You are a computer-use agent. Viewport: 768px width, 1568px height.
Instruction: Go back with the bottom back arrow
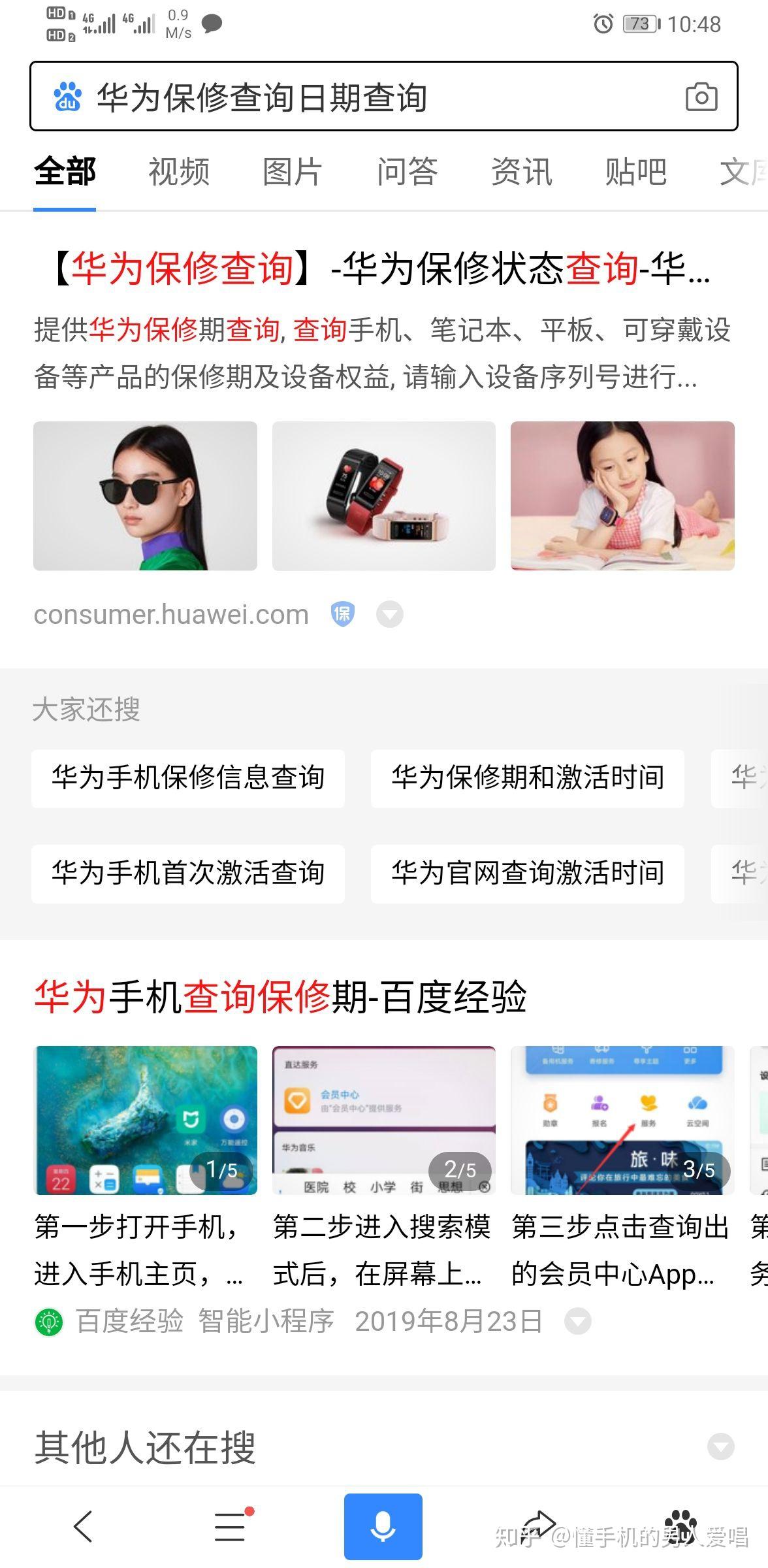coord(83,1527)
